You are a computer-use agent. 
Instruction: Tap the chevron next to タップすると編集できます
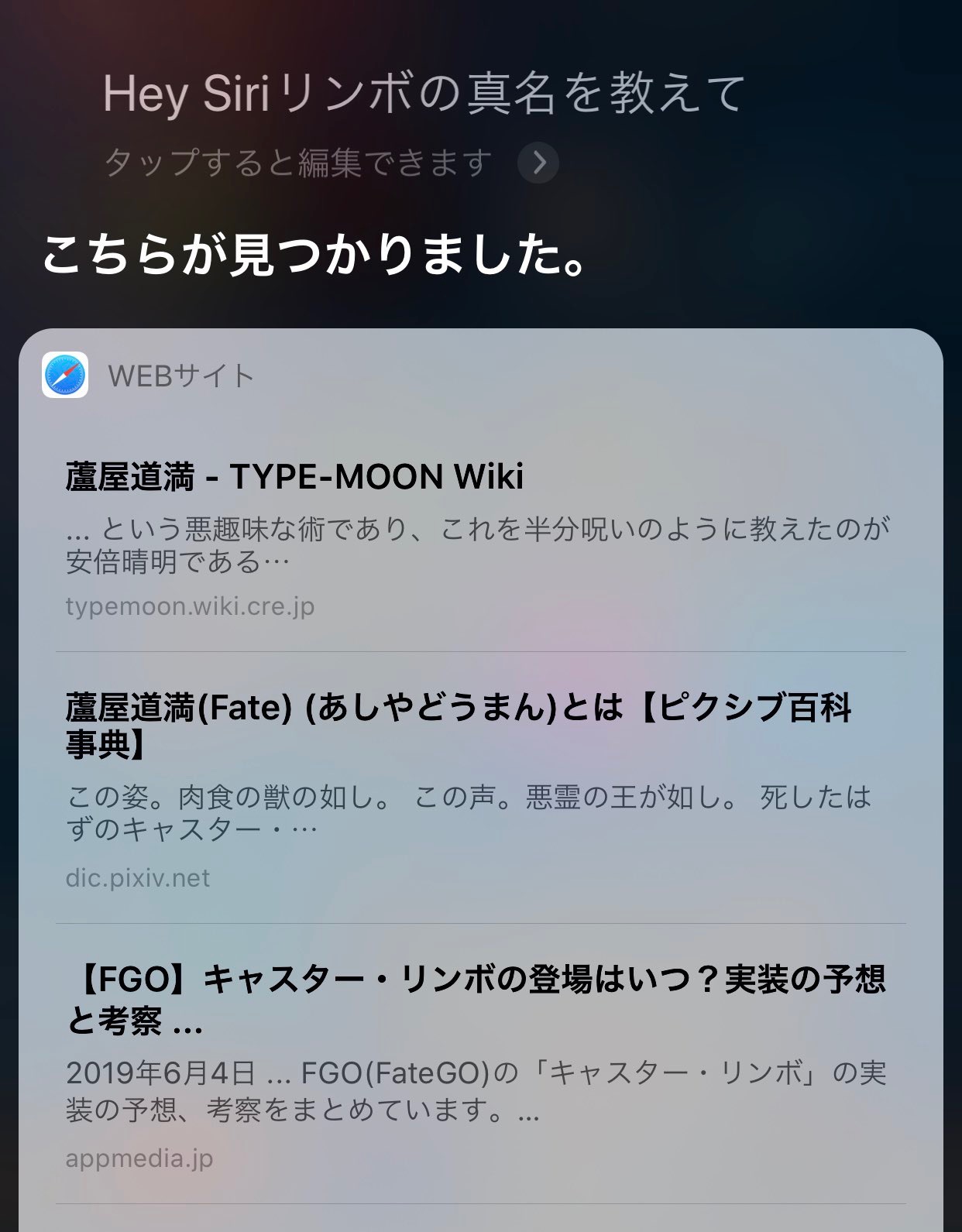pos(538,163)
